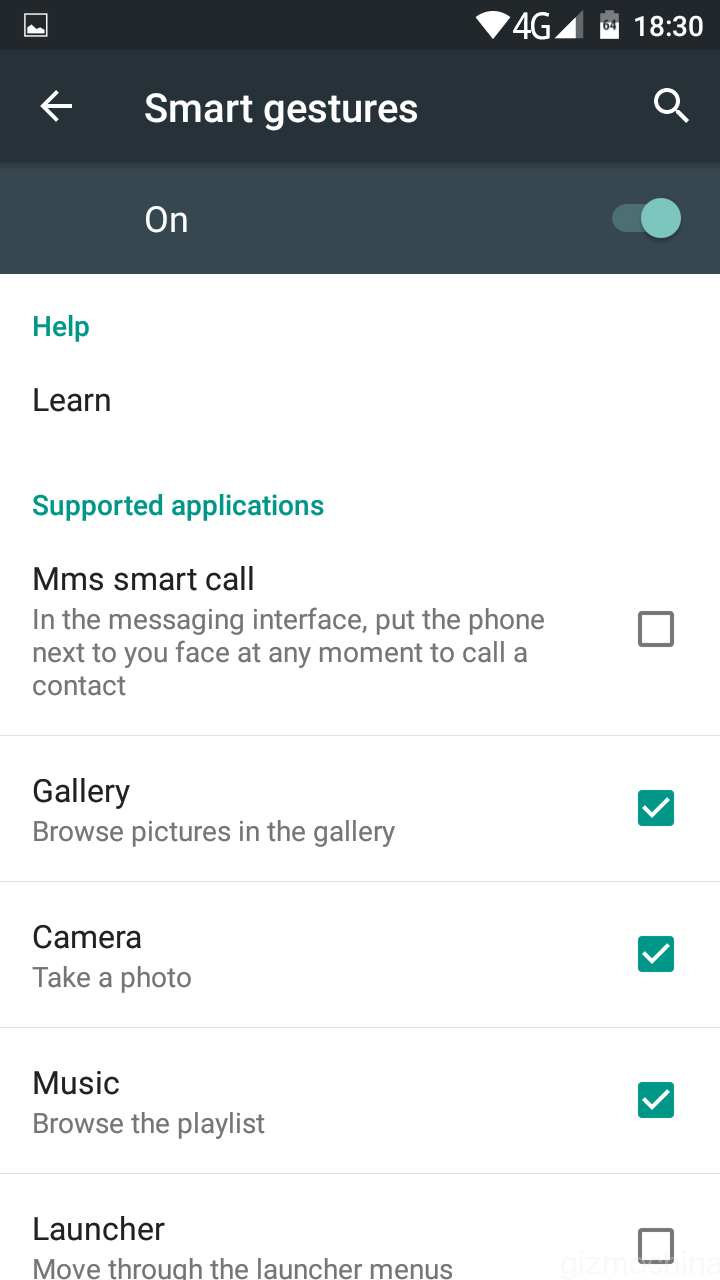This screenshot has height=1280, width=720.
Task: Uncheck the Camera gesture checkbox
Action: click(x=656, y=954)
